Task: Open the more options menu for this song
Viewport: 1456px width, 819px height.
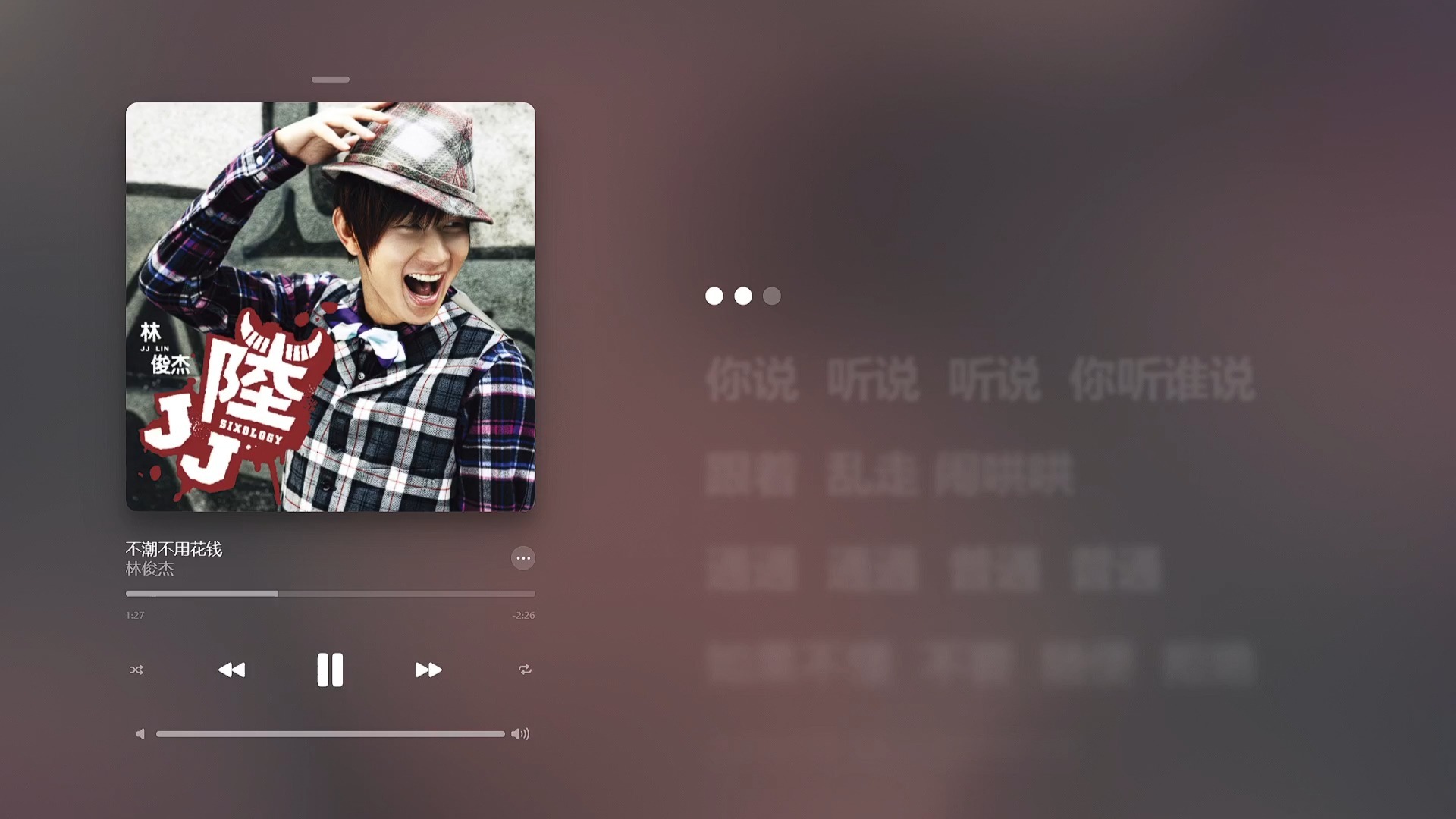Action: click(x=522, y=558)
